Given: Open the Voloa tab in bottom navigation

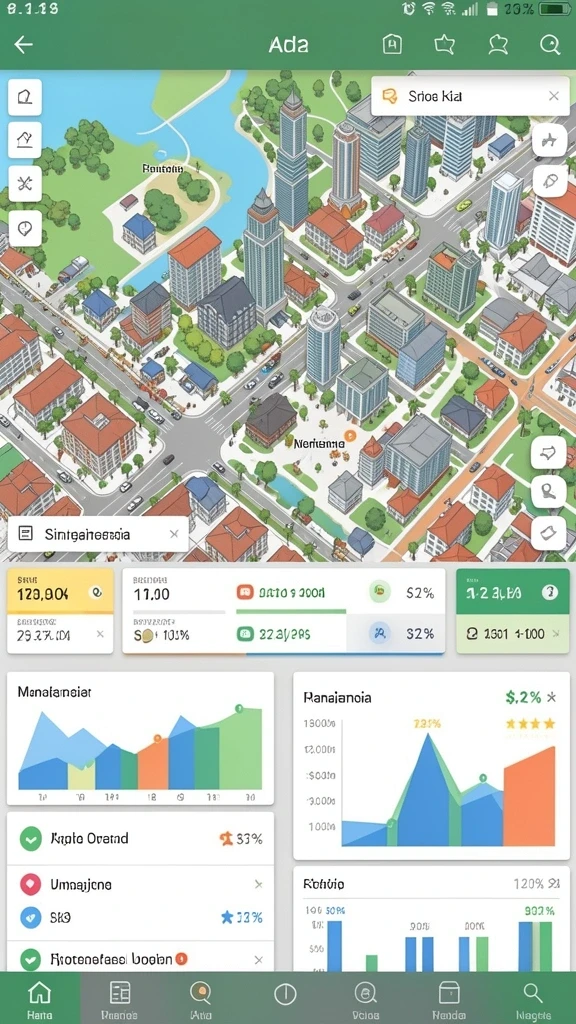Looking at the screenshot, I should click(x=366, y=999).
